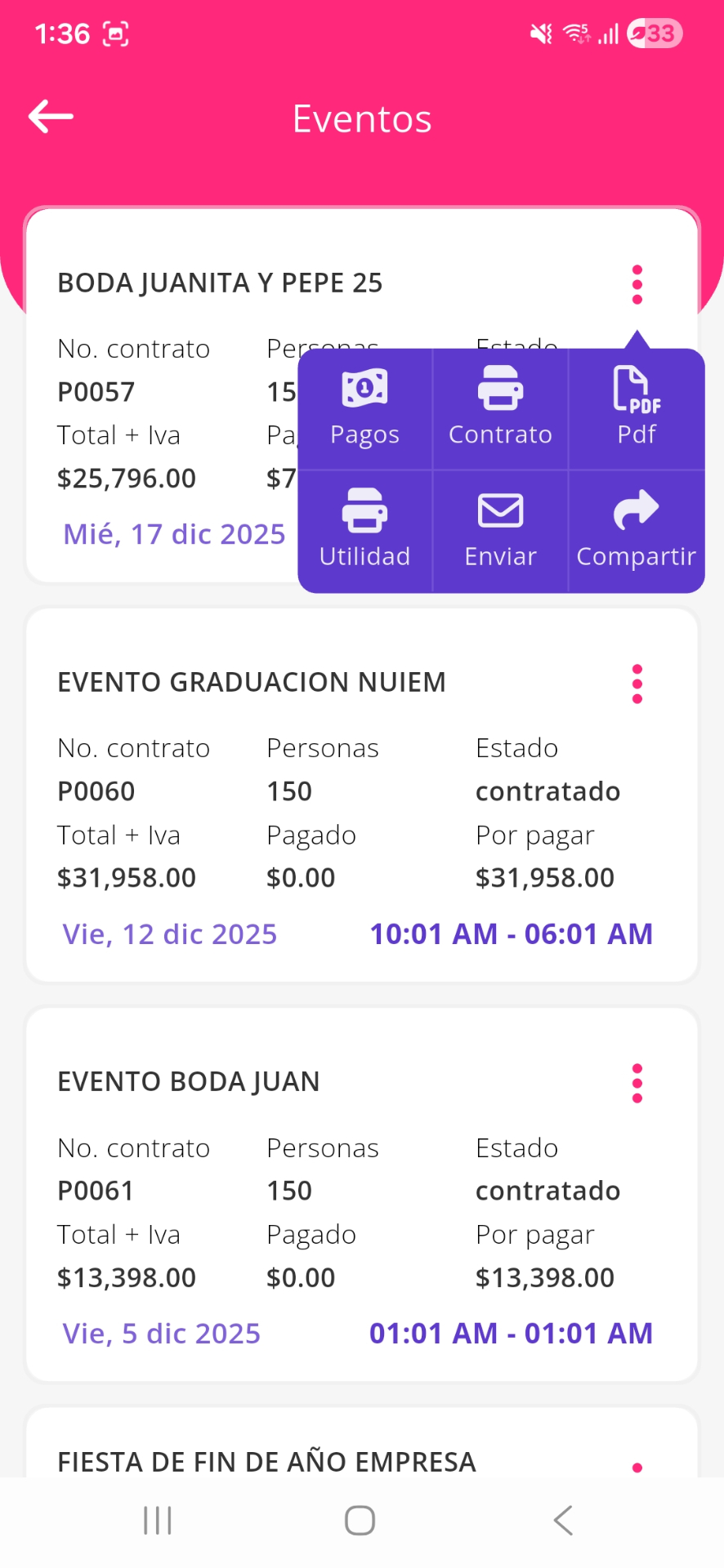Choose Utilidad in the popup menu

pyautogui.click(x=364, y=531)
